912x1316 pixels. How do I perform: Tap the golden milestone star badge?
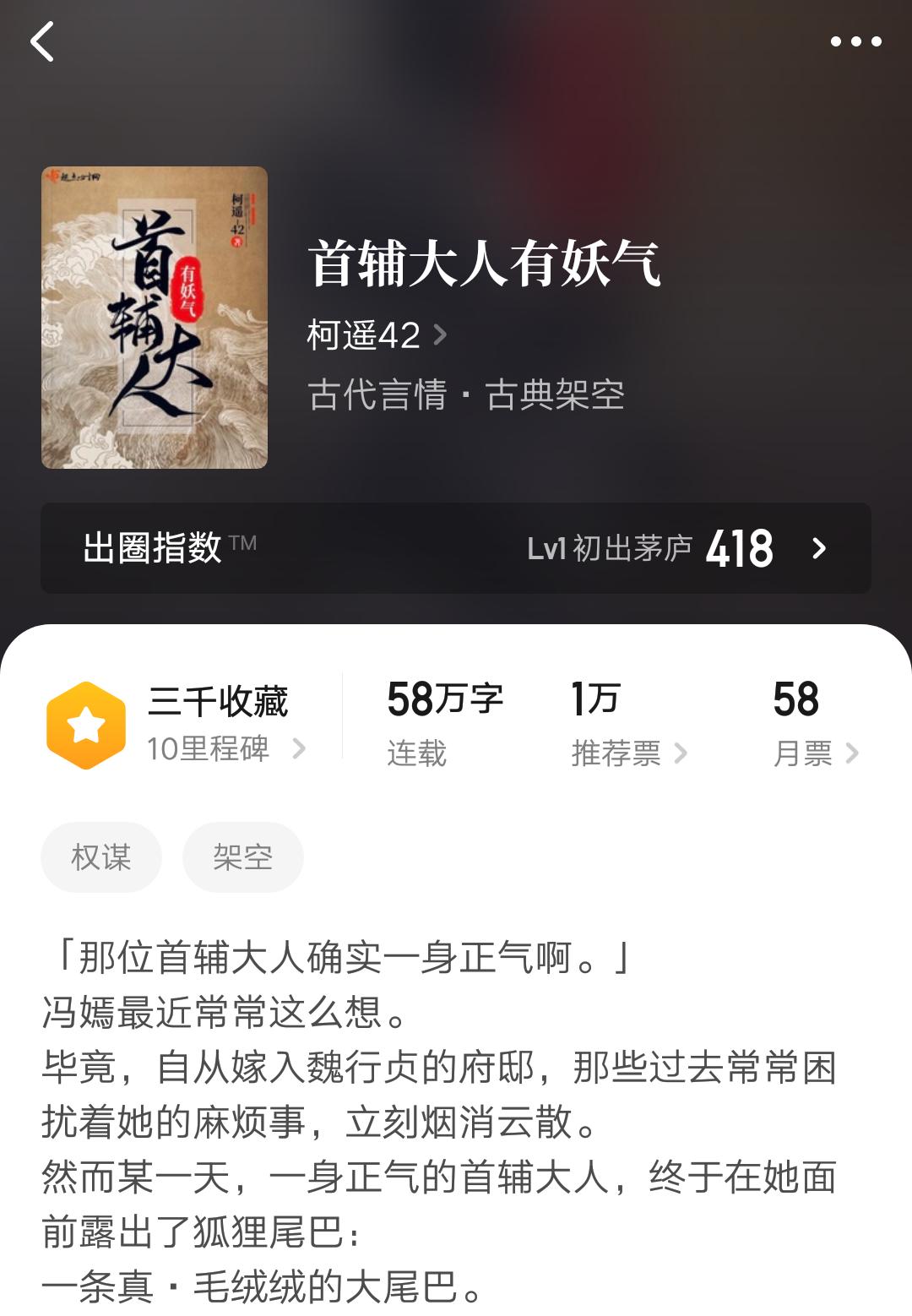click(x=84, y=723)
